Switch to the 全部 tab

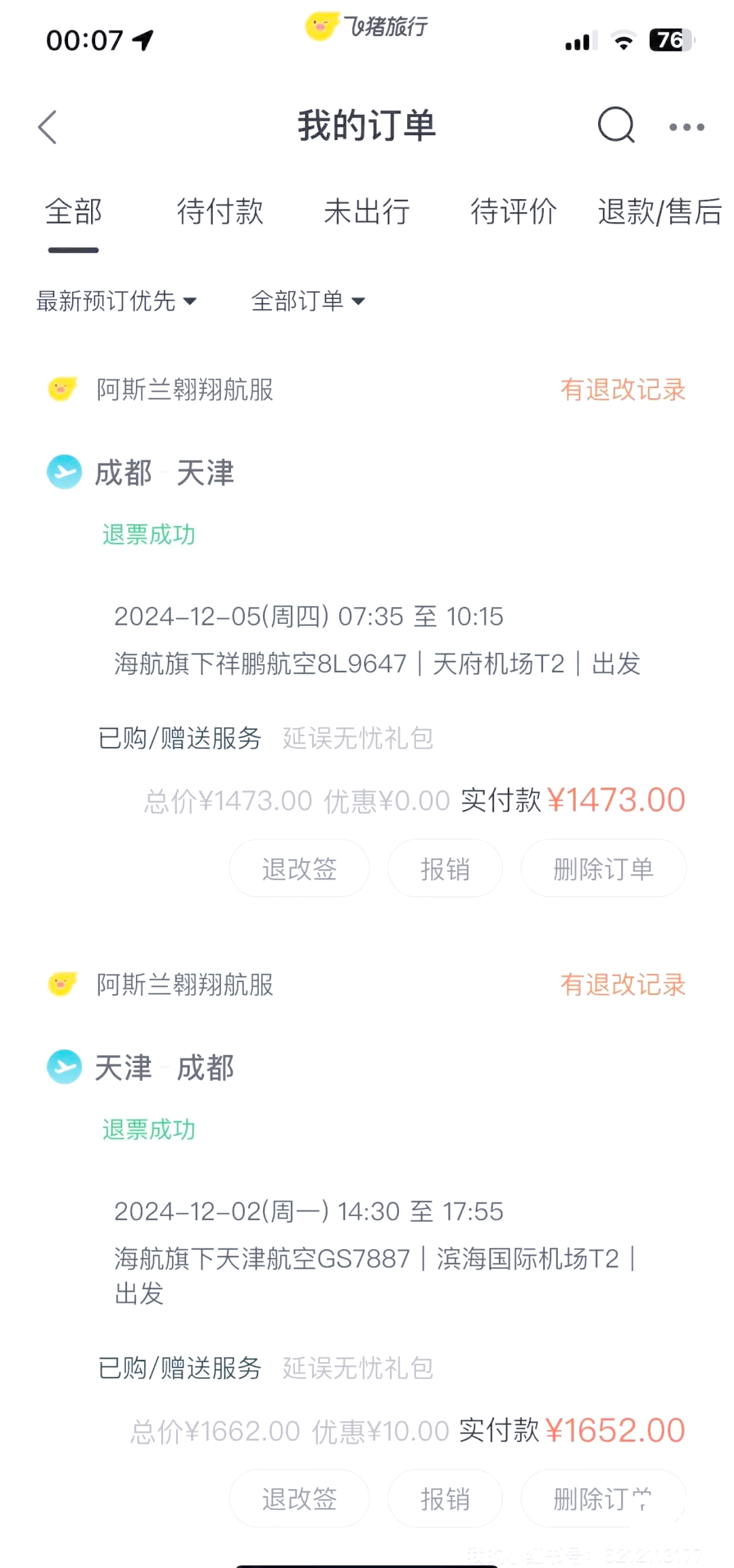[73, 211]
